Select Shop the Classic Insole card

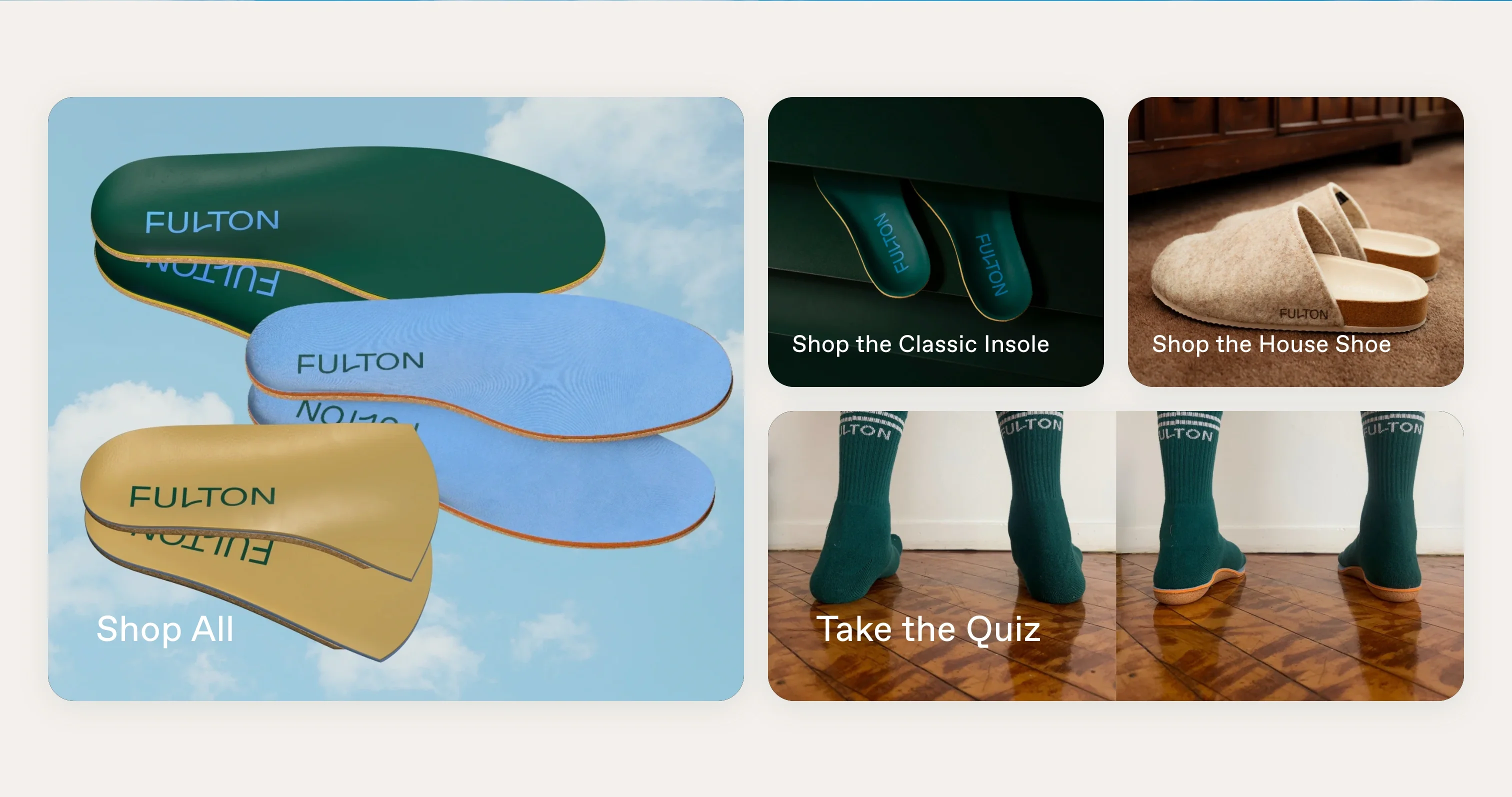(x=935, y=241)
